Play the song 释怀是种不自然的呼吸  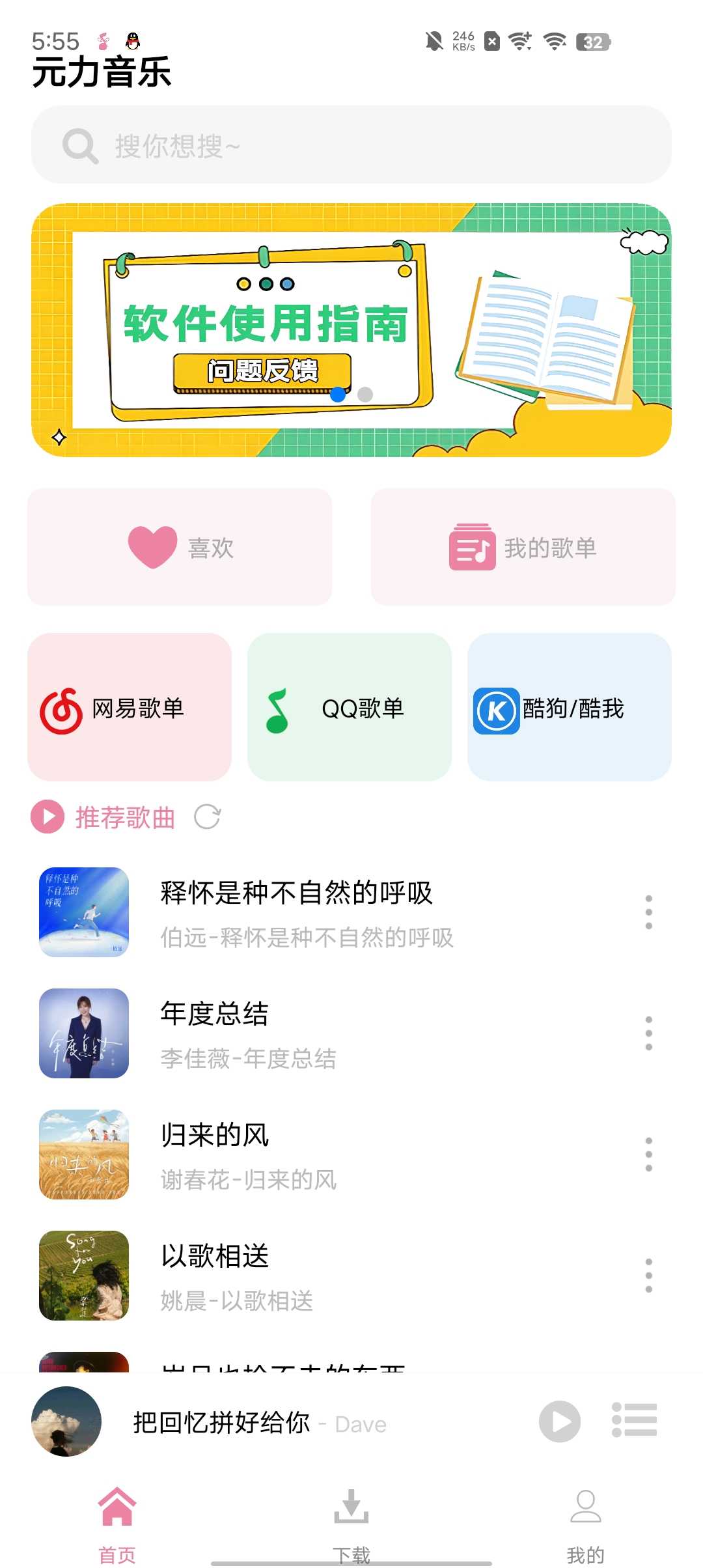pyautogui.click(x=296, y=912)
